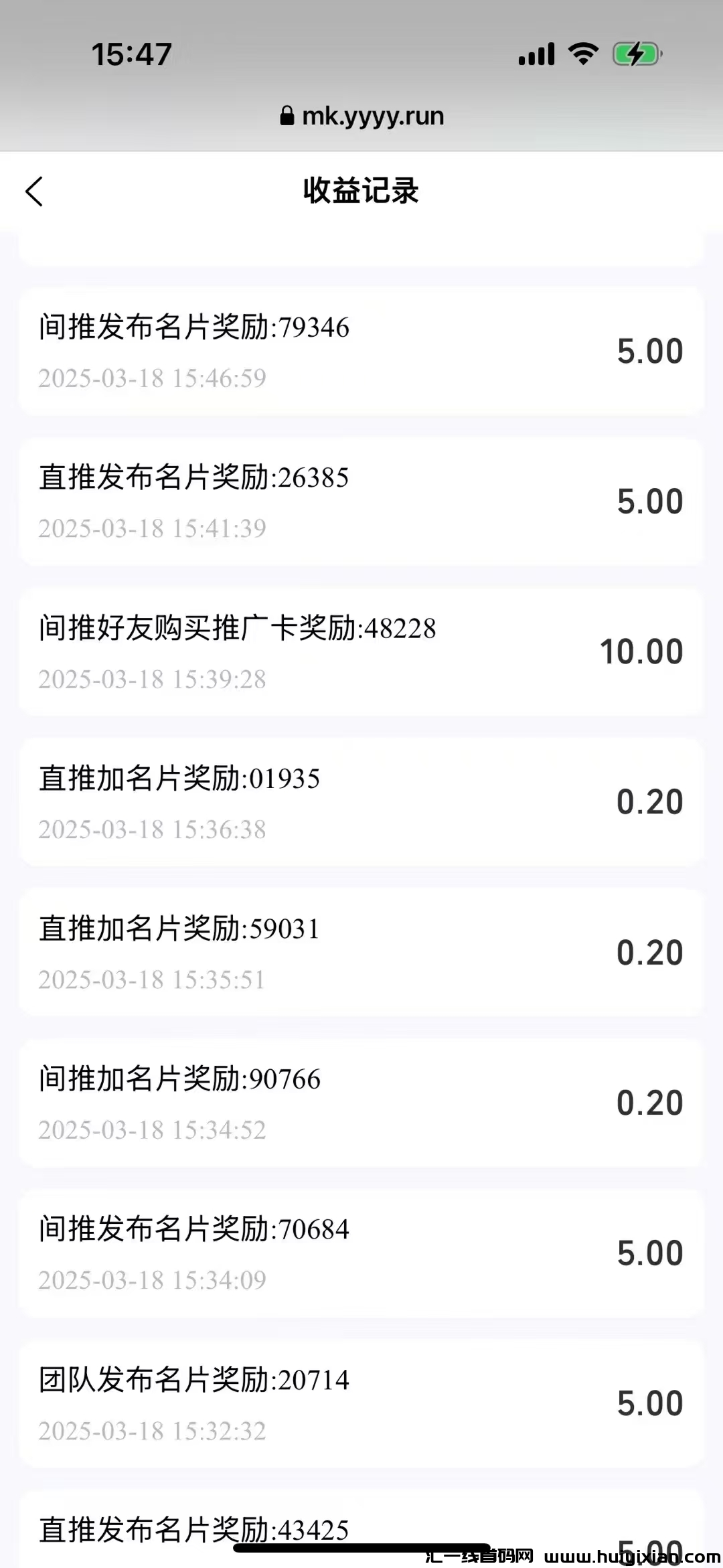This screenshot has height=1568, width=723.
Task: Tap entry 直推加名片奖励:01935
Action: [361, 801]
